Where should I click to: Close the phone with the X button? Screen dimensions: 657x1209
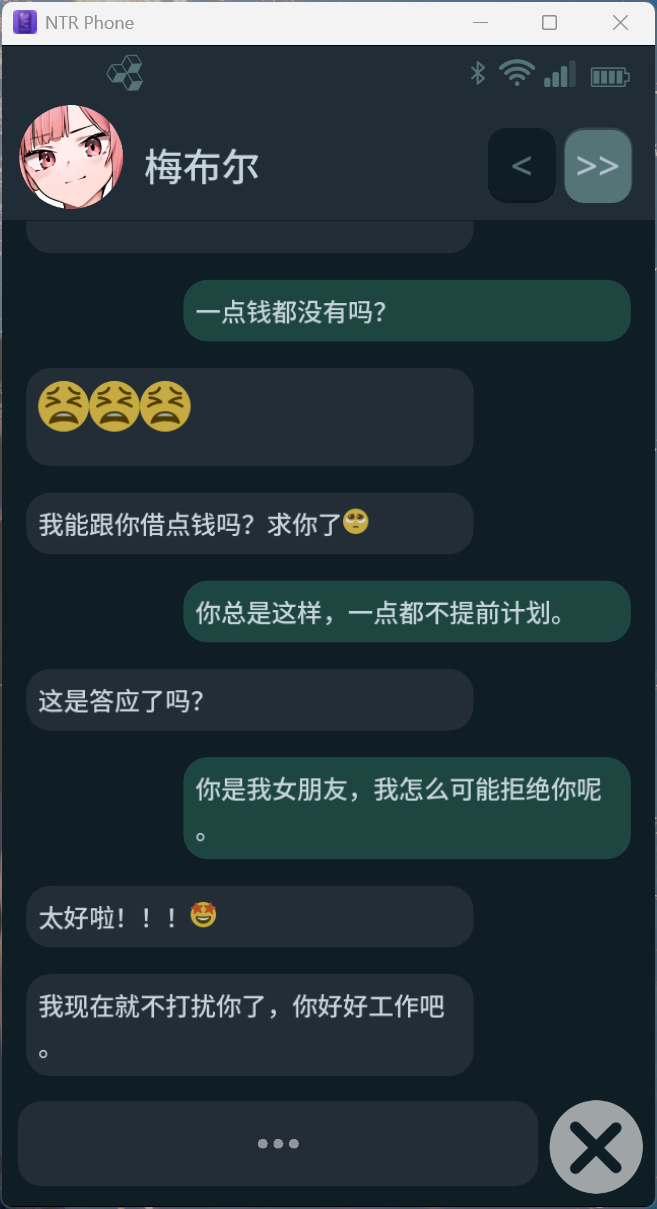click(x=596, y=1146)
